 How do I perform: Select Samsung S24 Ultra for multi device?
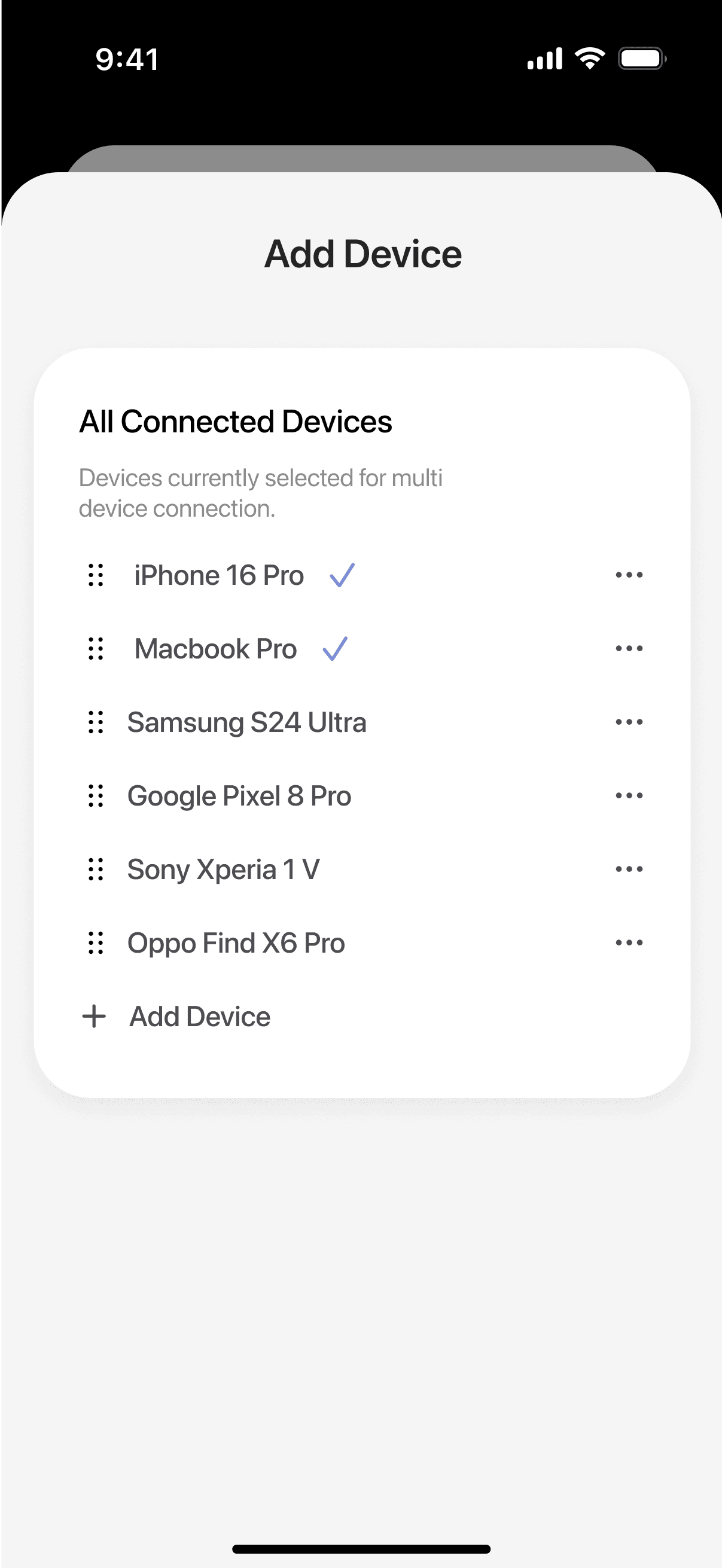246,722
